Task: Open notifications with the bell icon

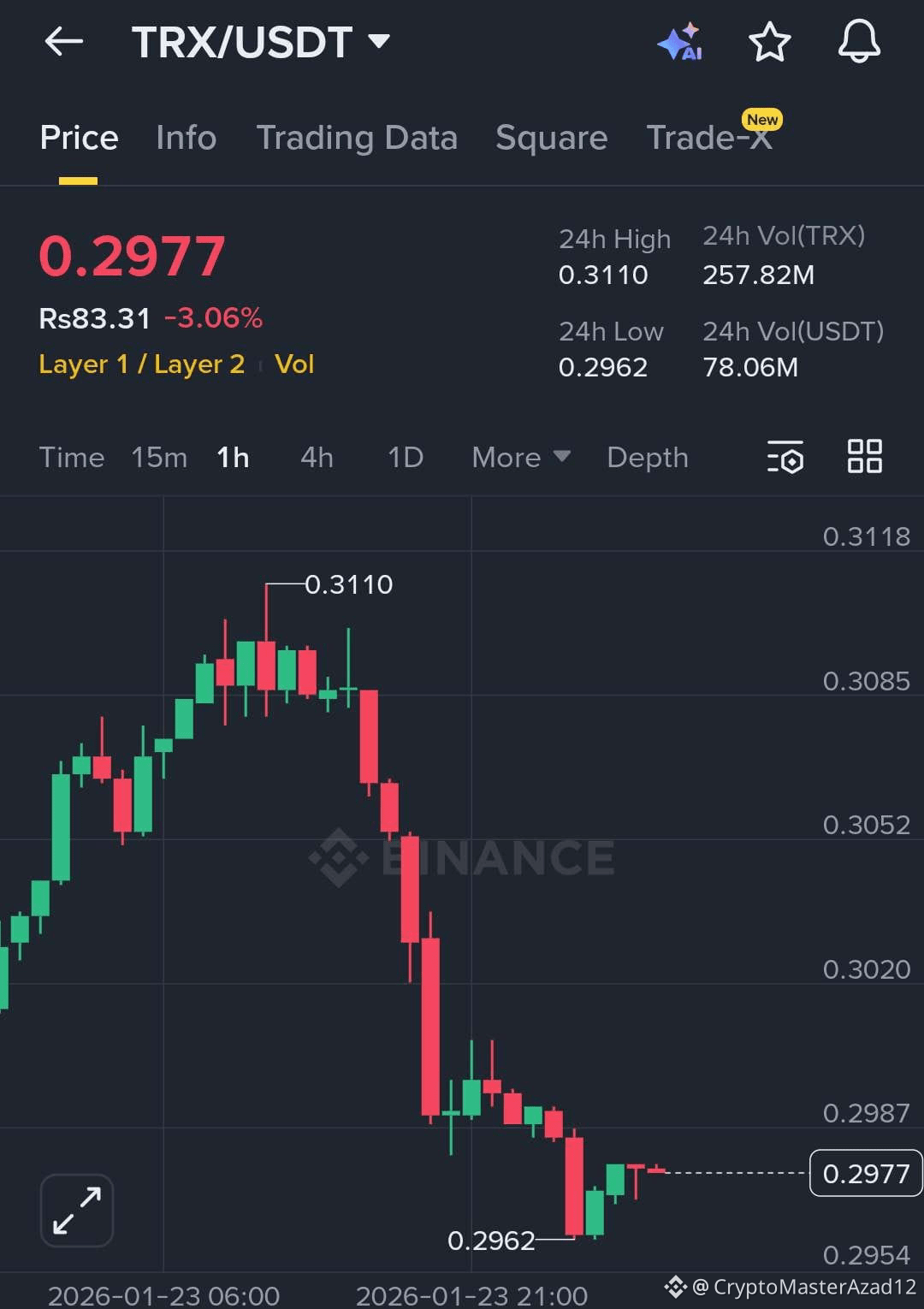Action: [x=860, y=42]
